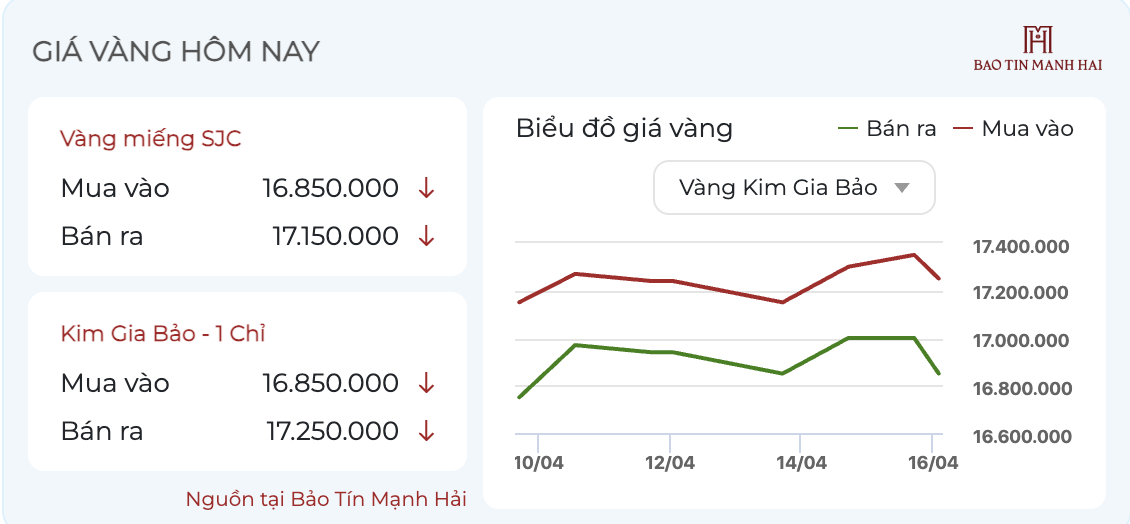Viewport: 1130px width, 524px height.
Task: Toggle the Bán ra series in the chart legend
Action: (x=888, y=129)
